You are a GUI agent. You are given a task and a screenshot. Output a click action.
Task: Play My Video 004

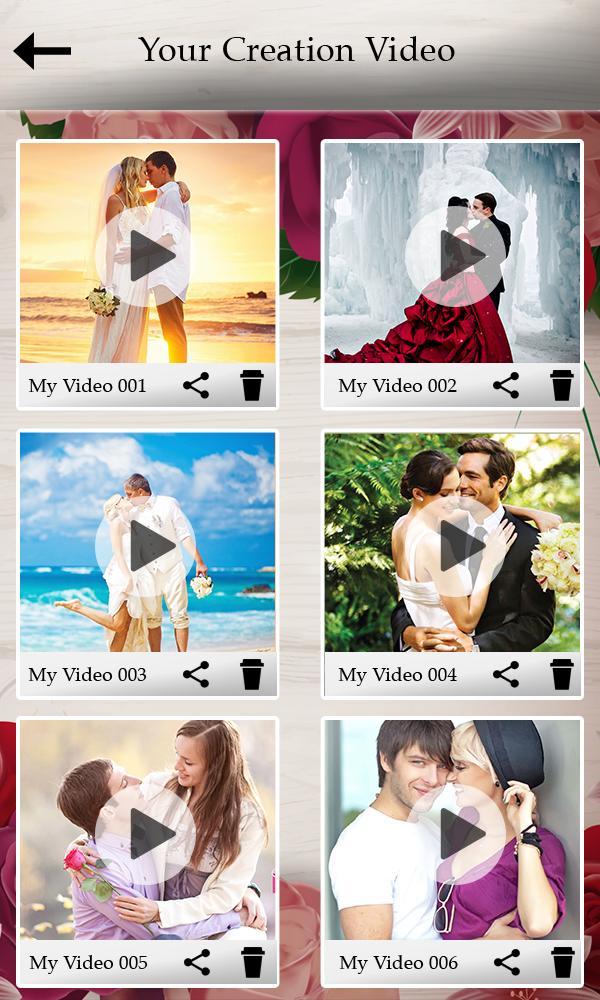[x=455, y=546]
